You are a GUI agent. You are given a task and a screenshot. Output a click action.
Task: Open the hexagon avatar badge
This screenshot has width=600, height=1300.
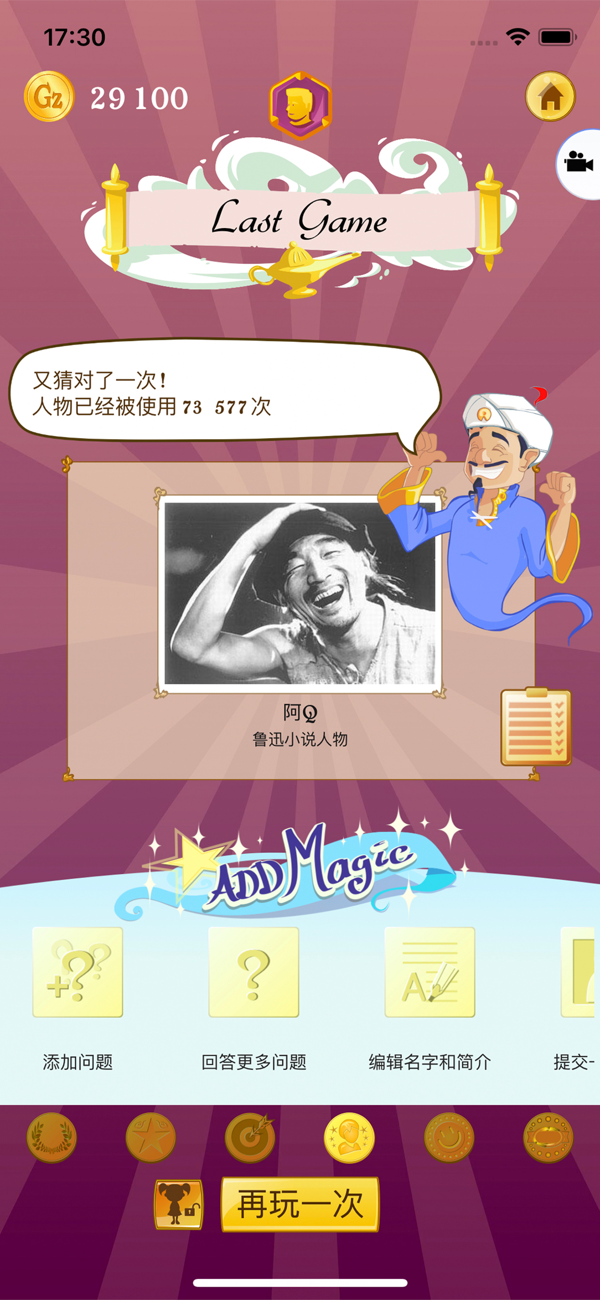(300, 105)
